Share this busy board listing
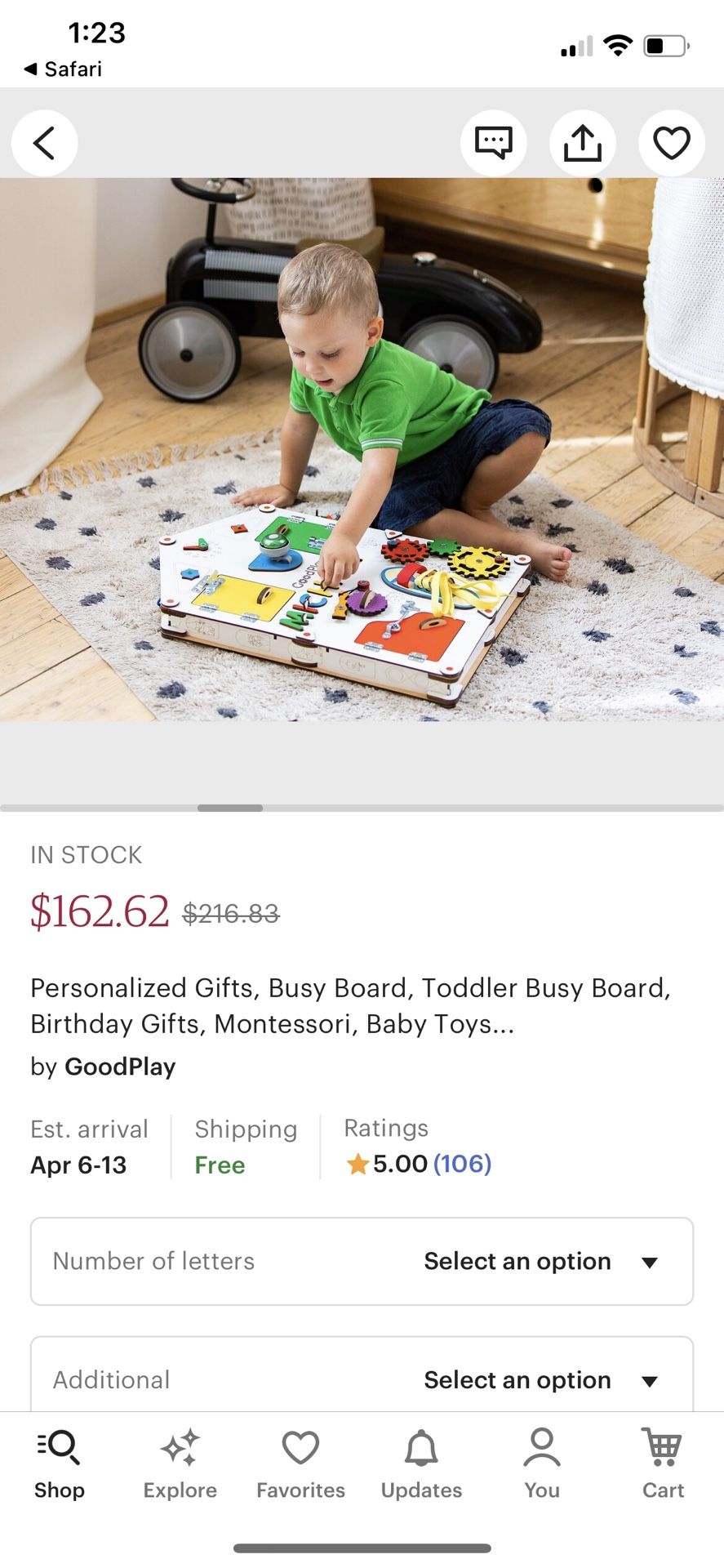The height and width of the screenshot is (1568, 724). [x=583, y=143]
